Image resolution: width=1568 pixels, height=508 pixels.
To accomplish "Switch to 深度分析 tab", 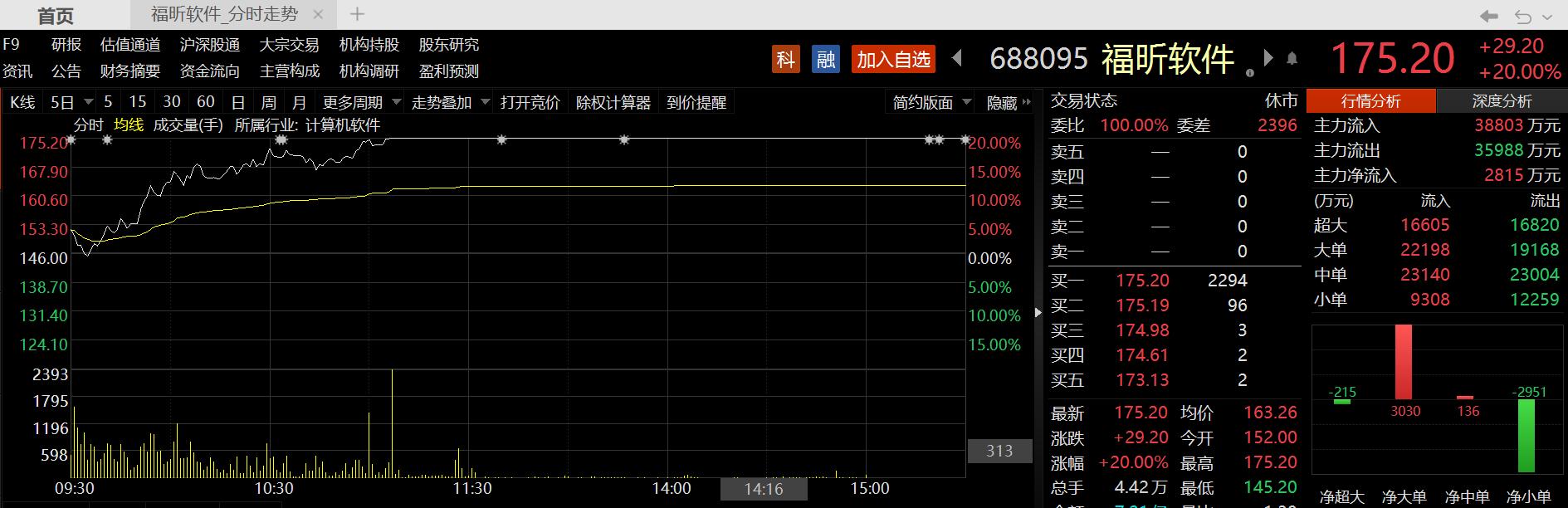I will pos(1502,101).
